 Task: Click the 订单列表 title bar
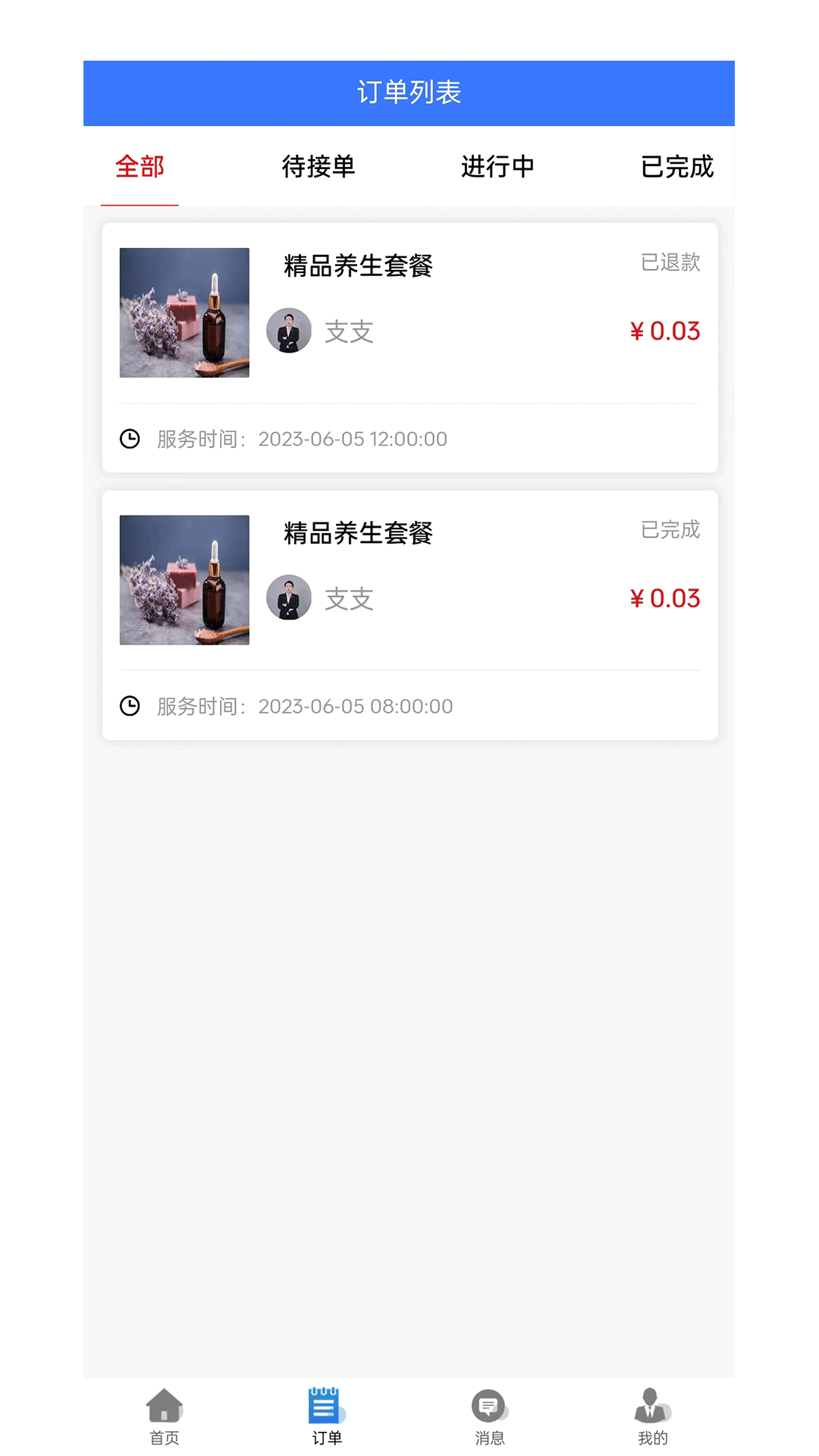409,92
